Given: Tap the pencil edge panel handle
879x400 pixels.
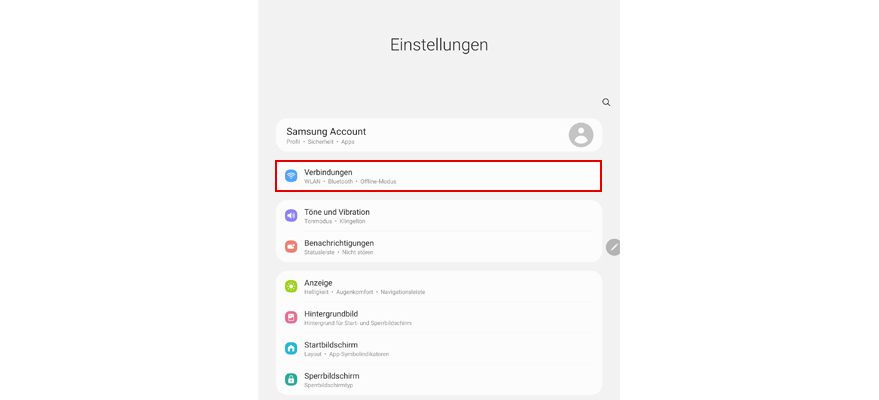Looking at the screenshot, I should (x=613, y=247).
